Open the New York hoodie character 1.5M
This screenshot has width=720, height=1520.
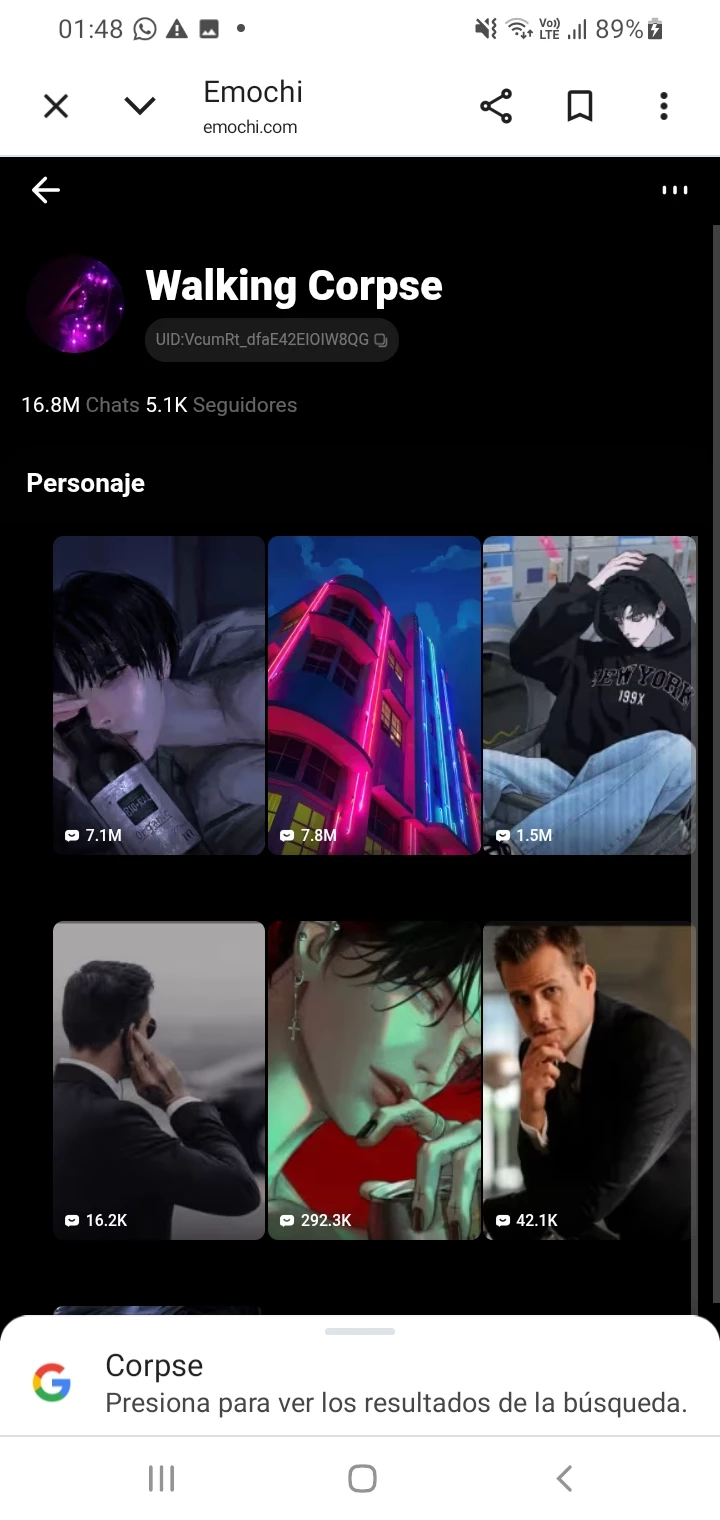pyautogui.click(x=588, y=695)
